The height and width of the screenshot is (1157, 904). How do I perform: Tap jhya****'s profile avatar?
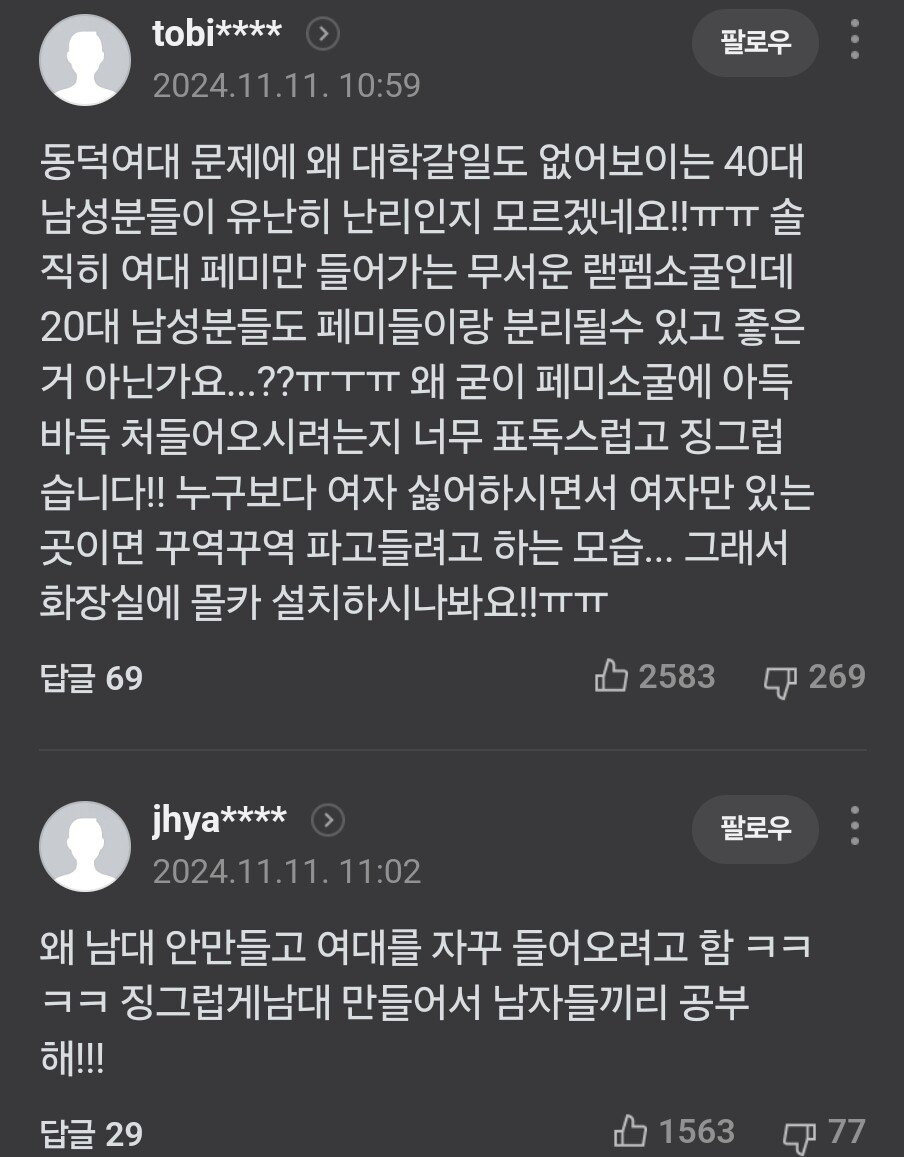click(84, 846)
